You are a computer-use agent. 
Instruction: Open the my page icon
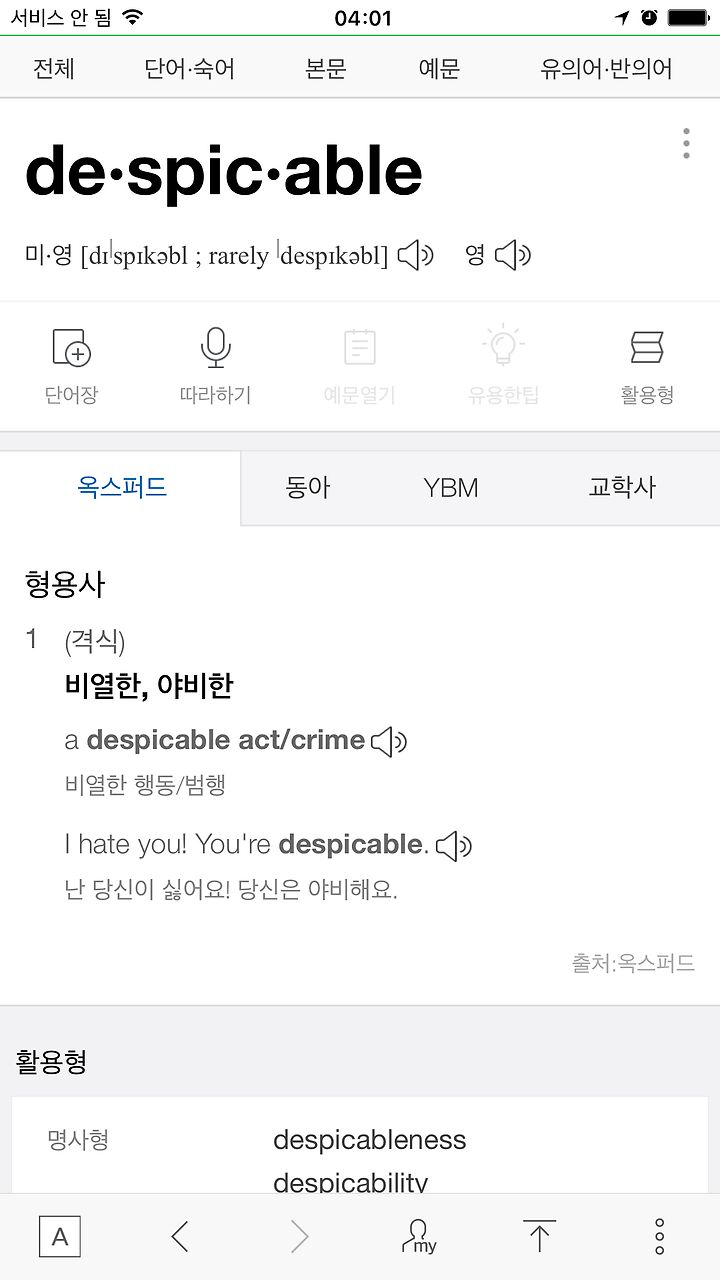coord(419,1237)
